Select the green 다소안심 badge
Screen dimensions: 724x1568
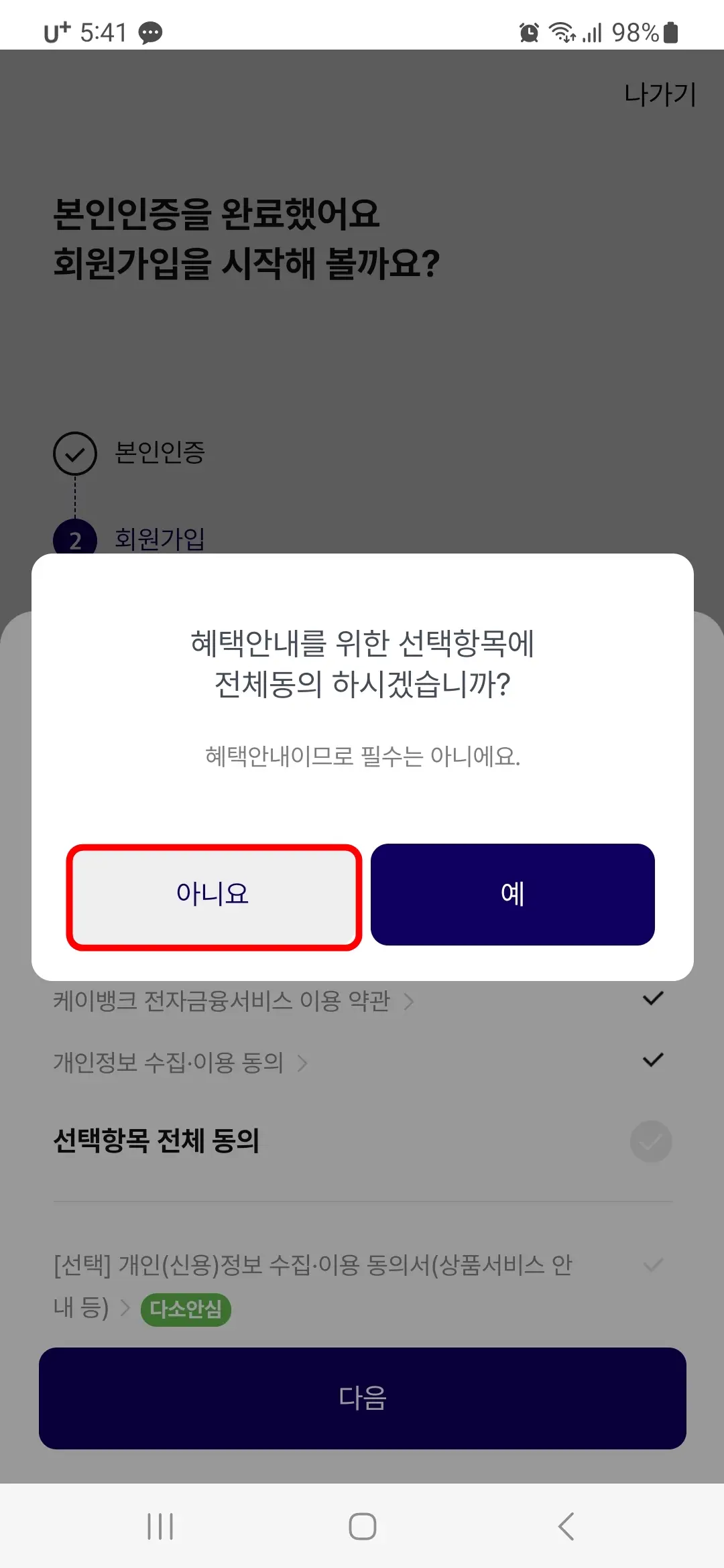[186, 1310]
